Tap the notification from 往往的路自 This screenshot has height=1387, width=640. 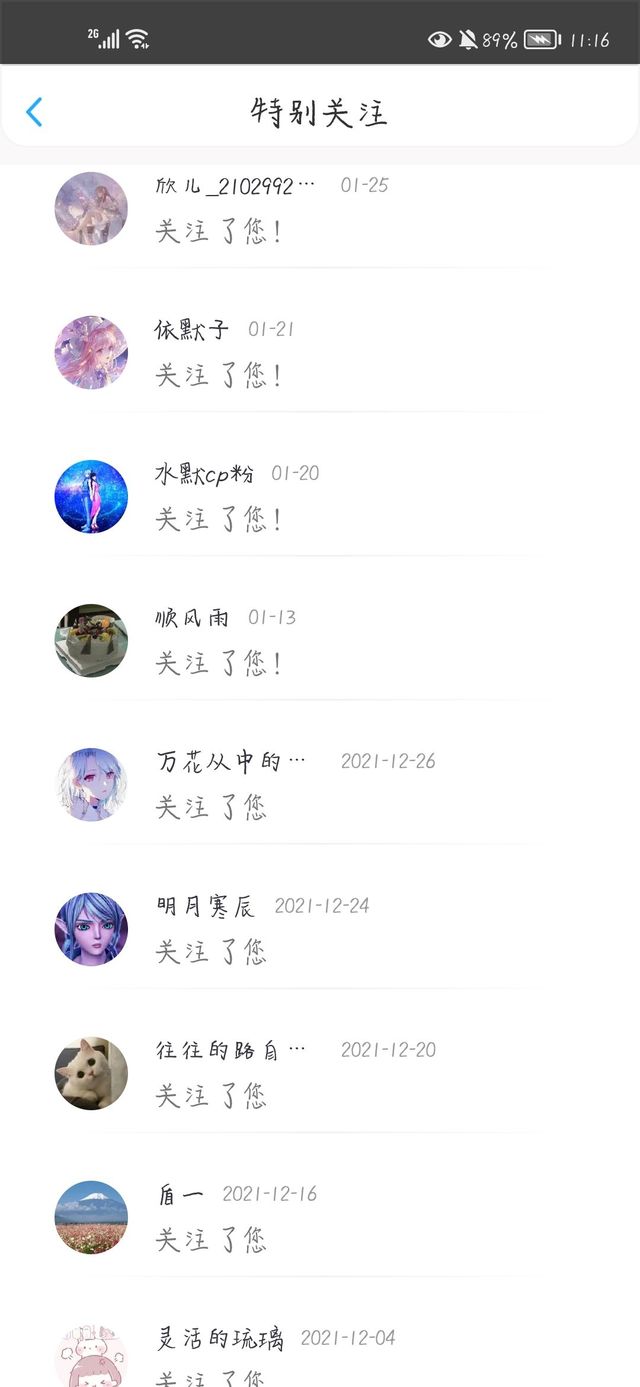320,1073
